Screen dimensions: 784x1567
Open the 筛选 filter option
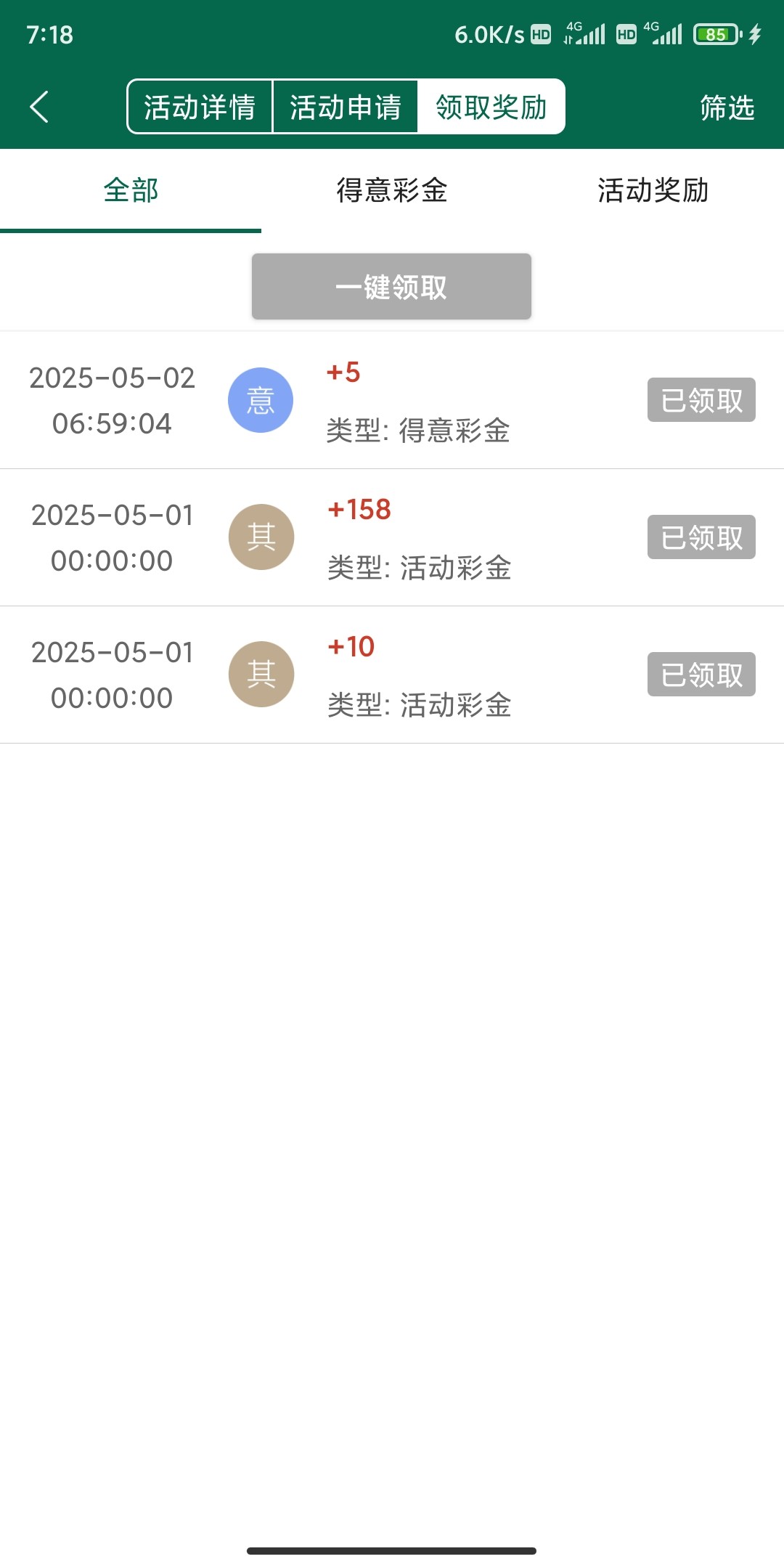727,107
